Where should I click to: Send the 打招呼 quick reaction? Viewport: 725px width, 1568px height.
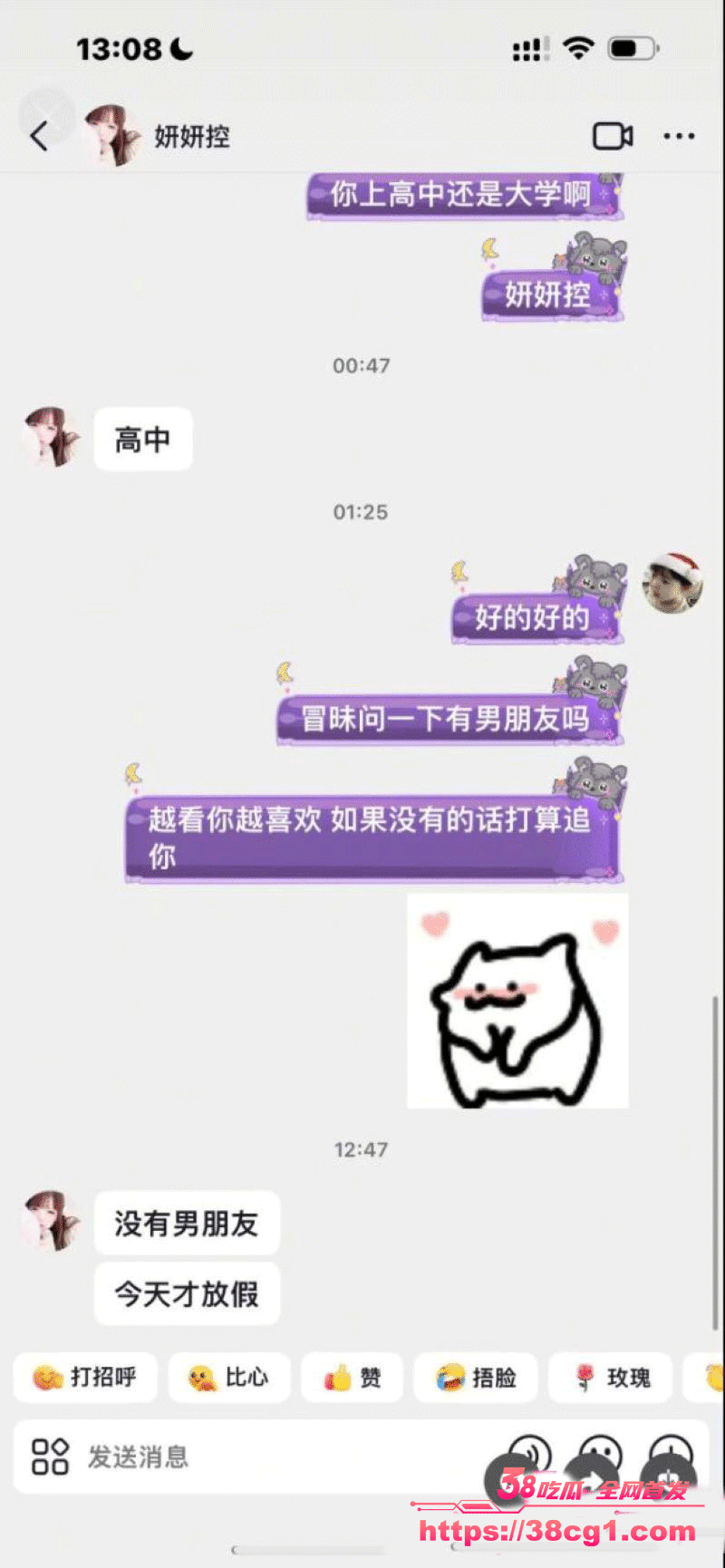click(x=85, y=1378)
